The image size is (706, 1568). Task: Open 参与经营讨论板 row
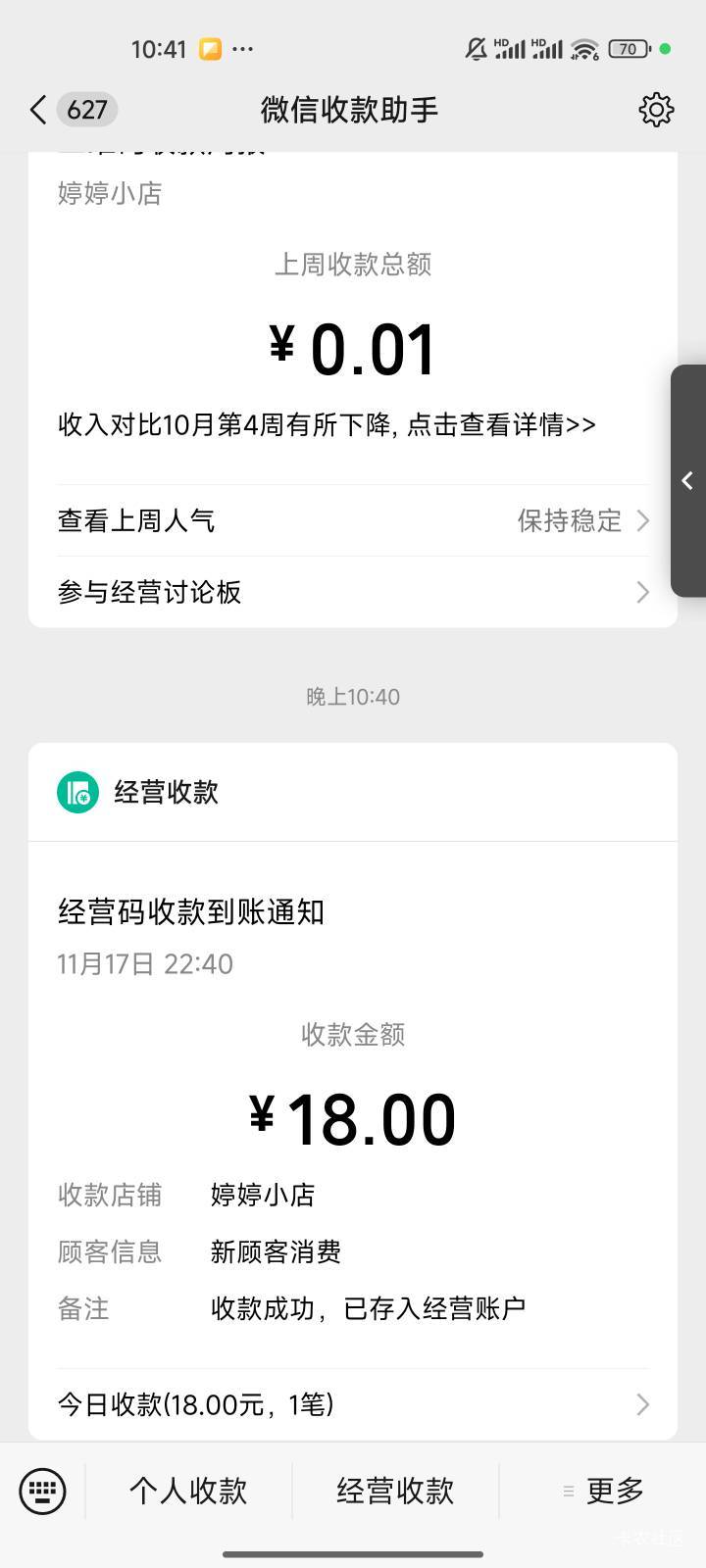pos(353,592)
